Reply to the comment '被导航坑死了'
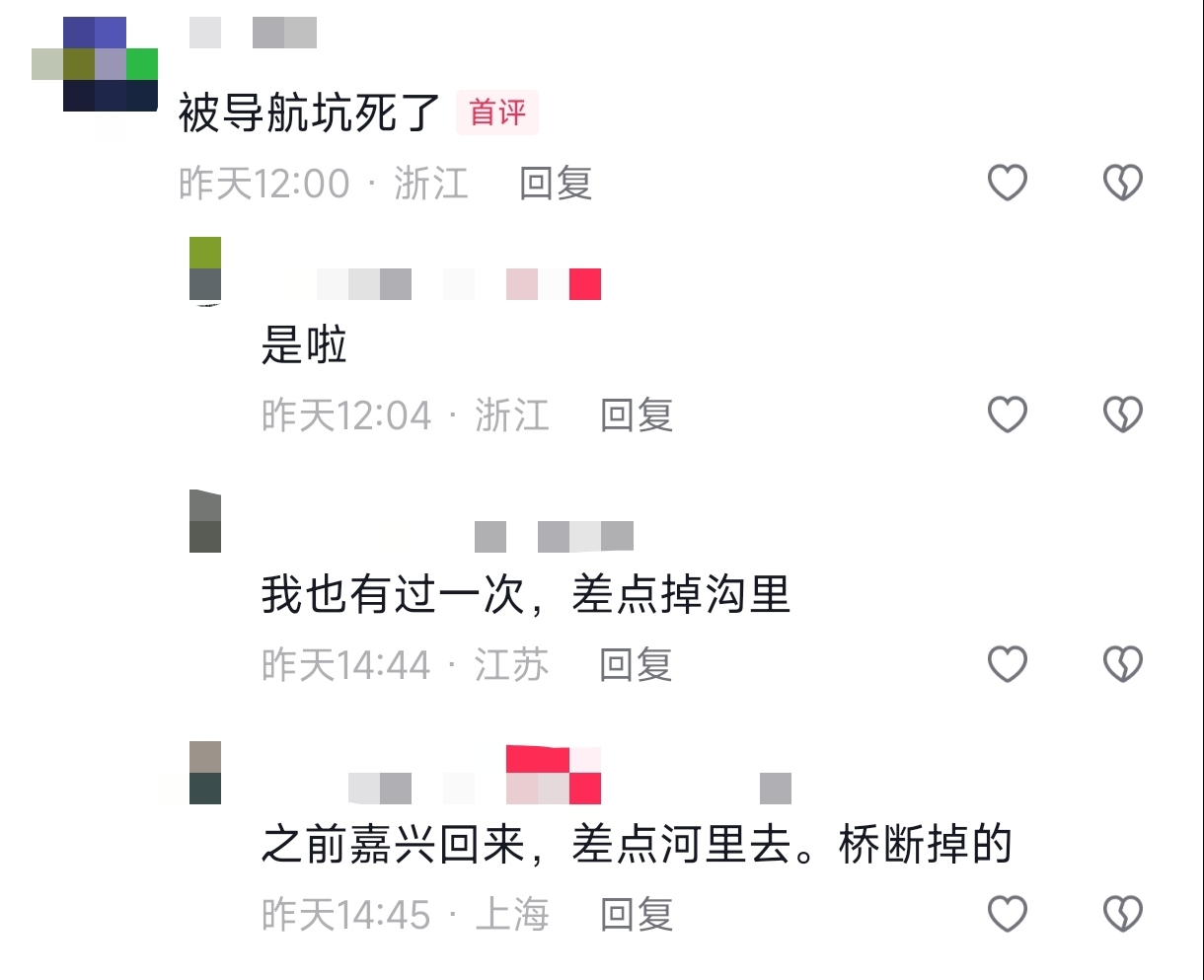 (556, 184)
